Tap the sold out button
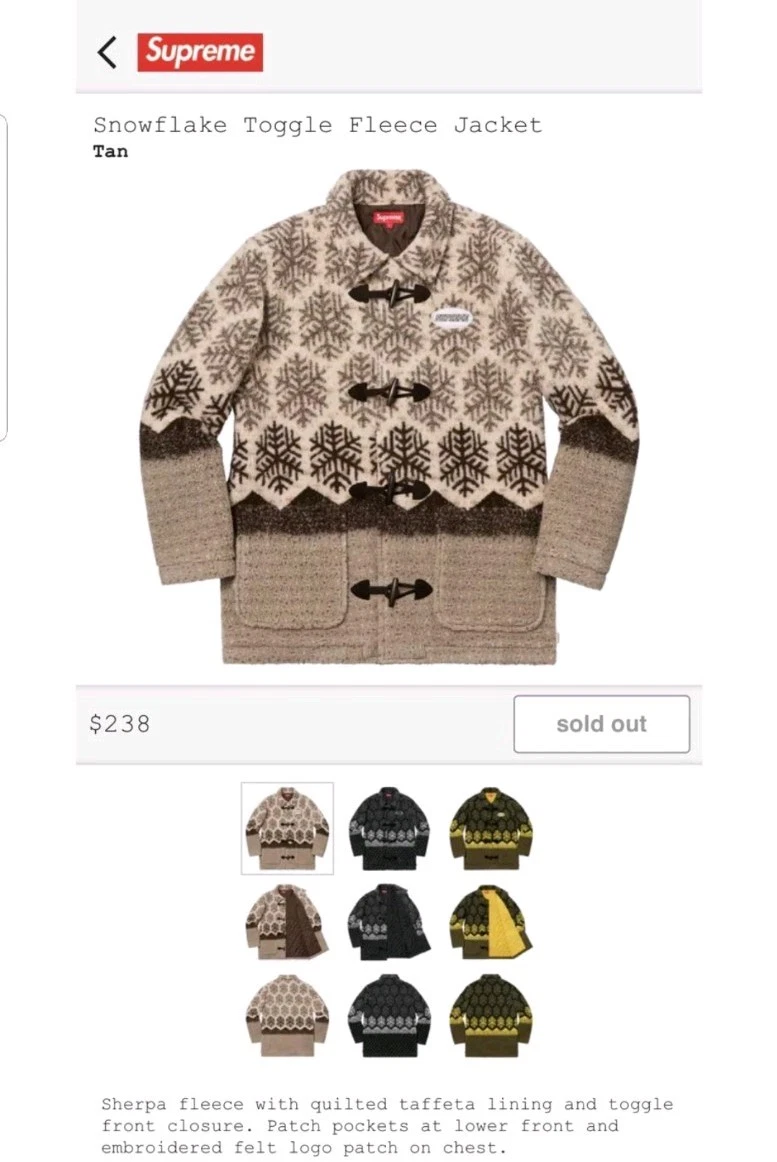The width and height of the screenshot is (777, 1162). point(601,724)
